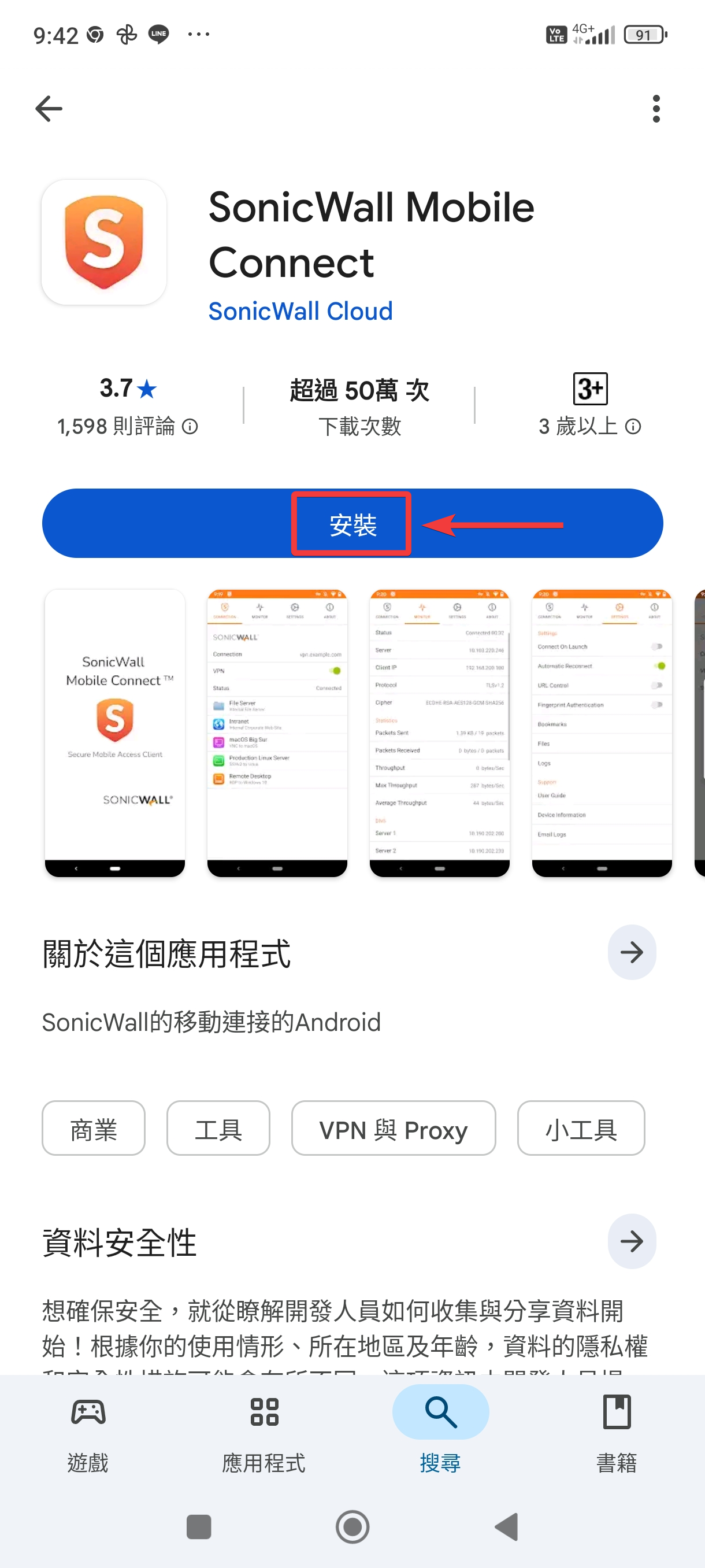The height and width of the screenshot is (1568, 705).
Task: Open the SonicWall Cloud developer page
Action: [300, 311]
